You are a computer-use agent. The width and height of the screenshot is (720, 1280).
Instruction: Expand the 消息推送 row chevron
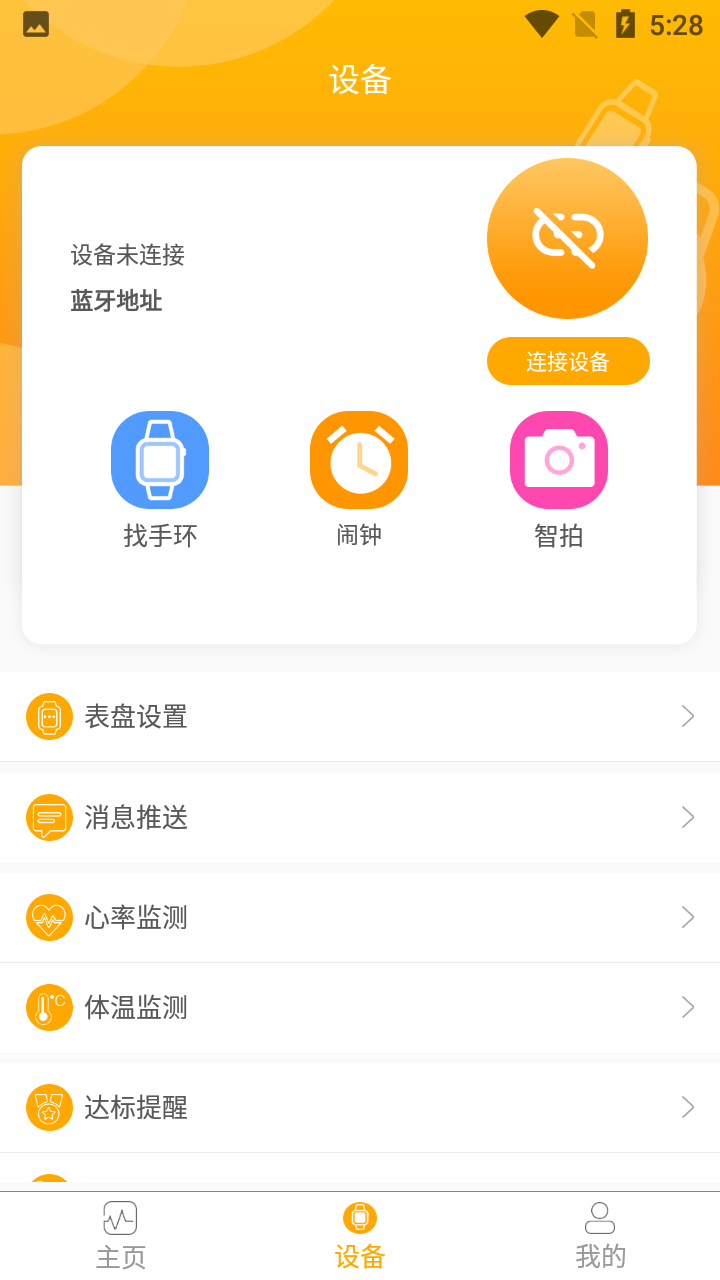[687, 817]
